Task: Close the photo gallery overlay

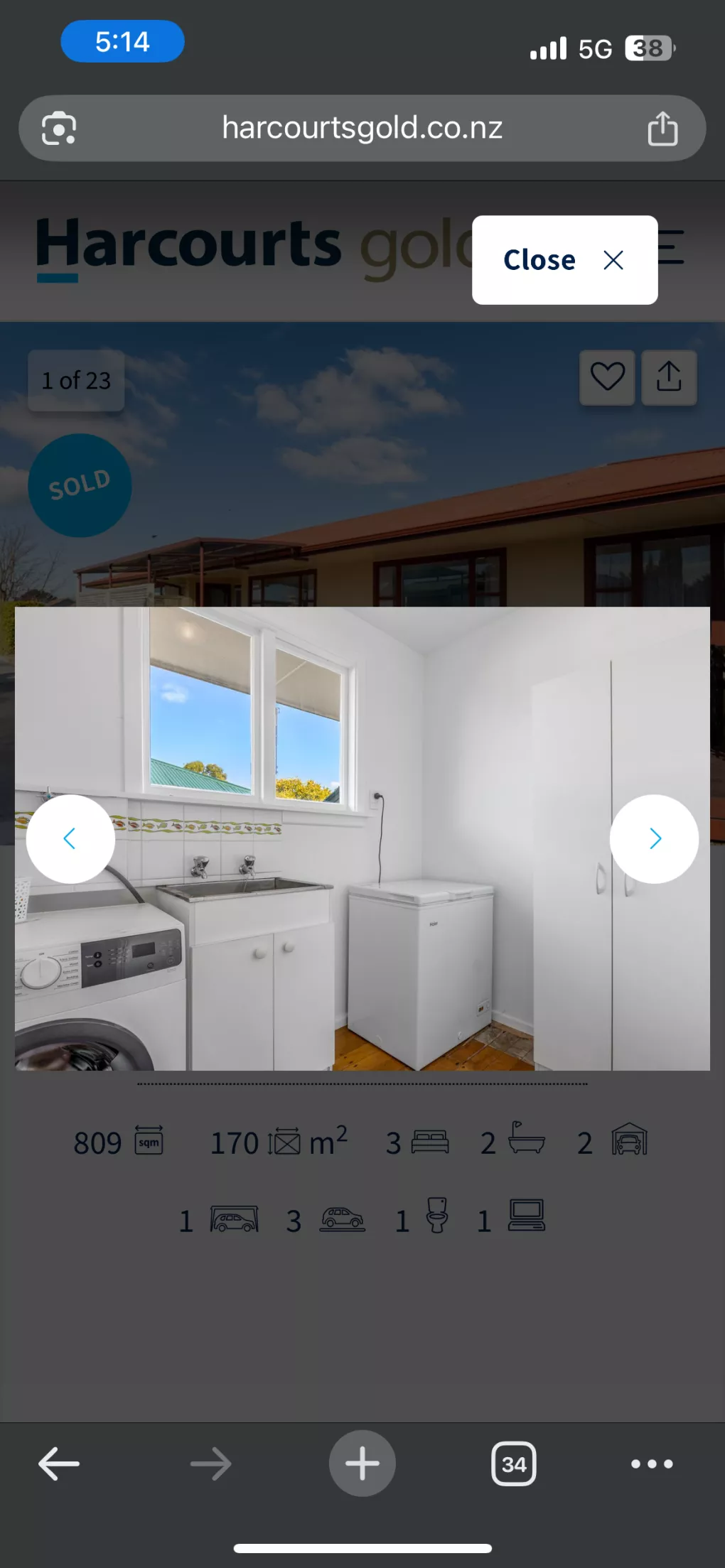Action: pyautogui.click(x=564, y=260)
